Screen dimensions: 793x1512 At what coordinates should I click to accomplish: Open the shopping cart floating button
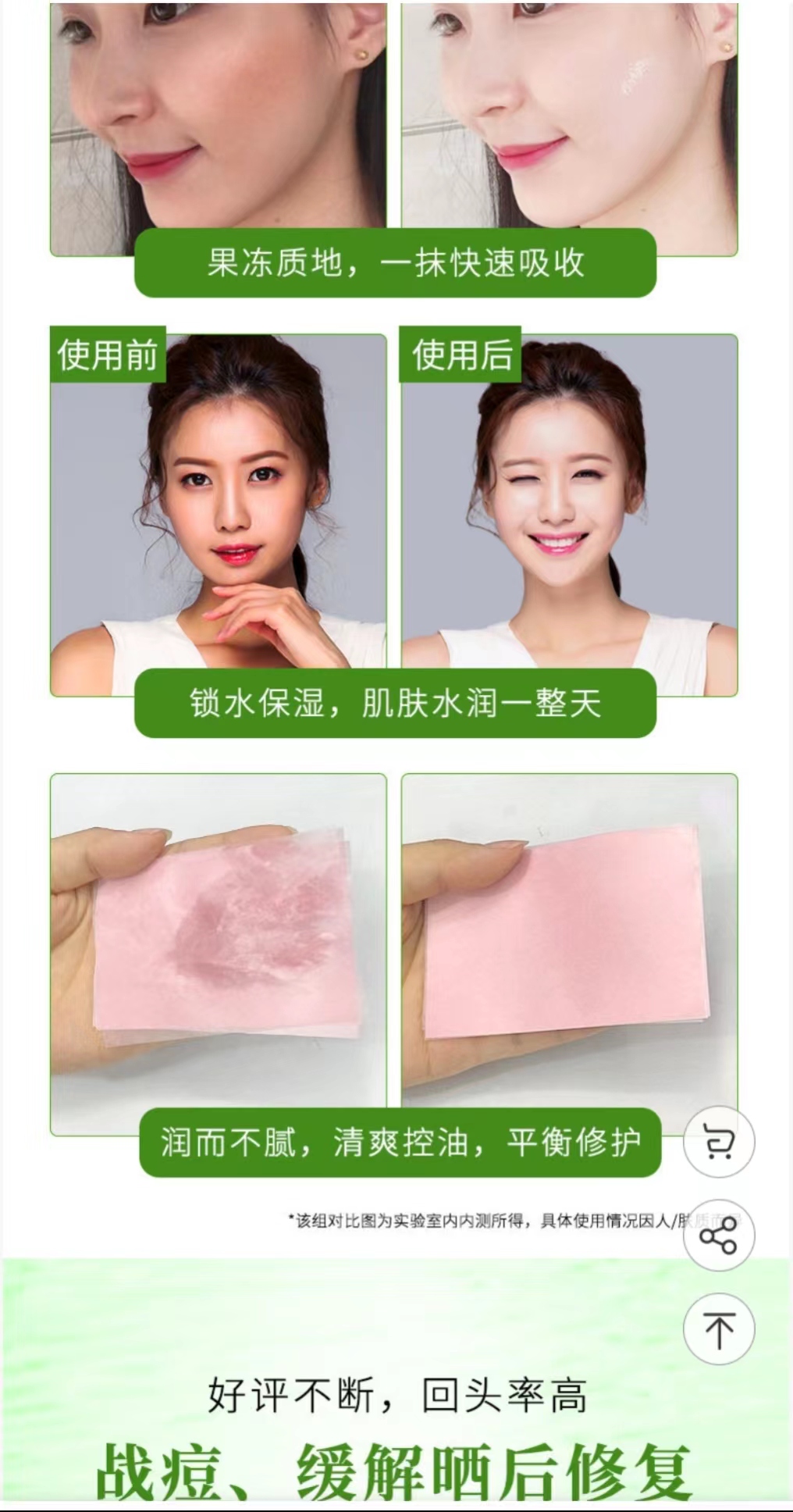coord(719,1143)
